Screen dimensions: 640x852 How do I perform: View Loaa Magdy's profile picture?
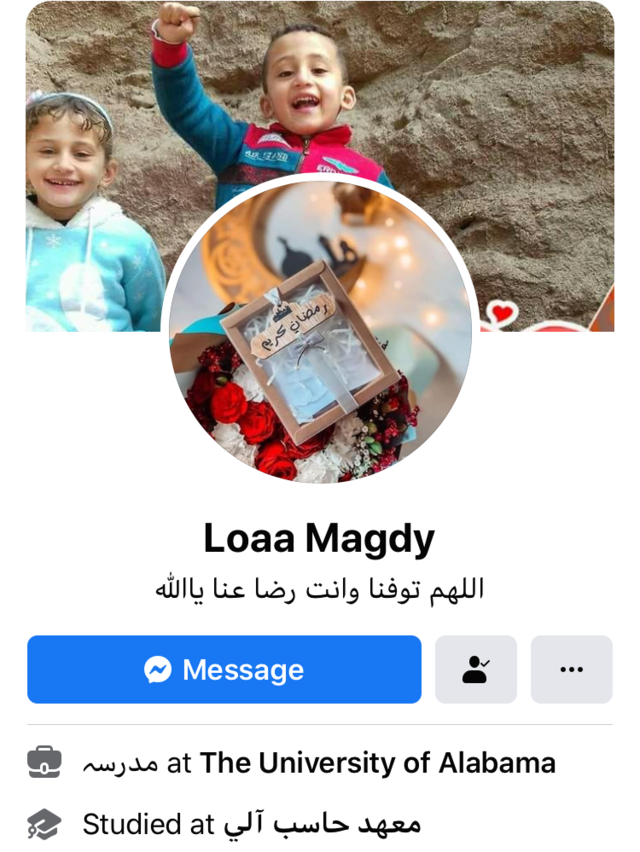(x=320, y=332)
